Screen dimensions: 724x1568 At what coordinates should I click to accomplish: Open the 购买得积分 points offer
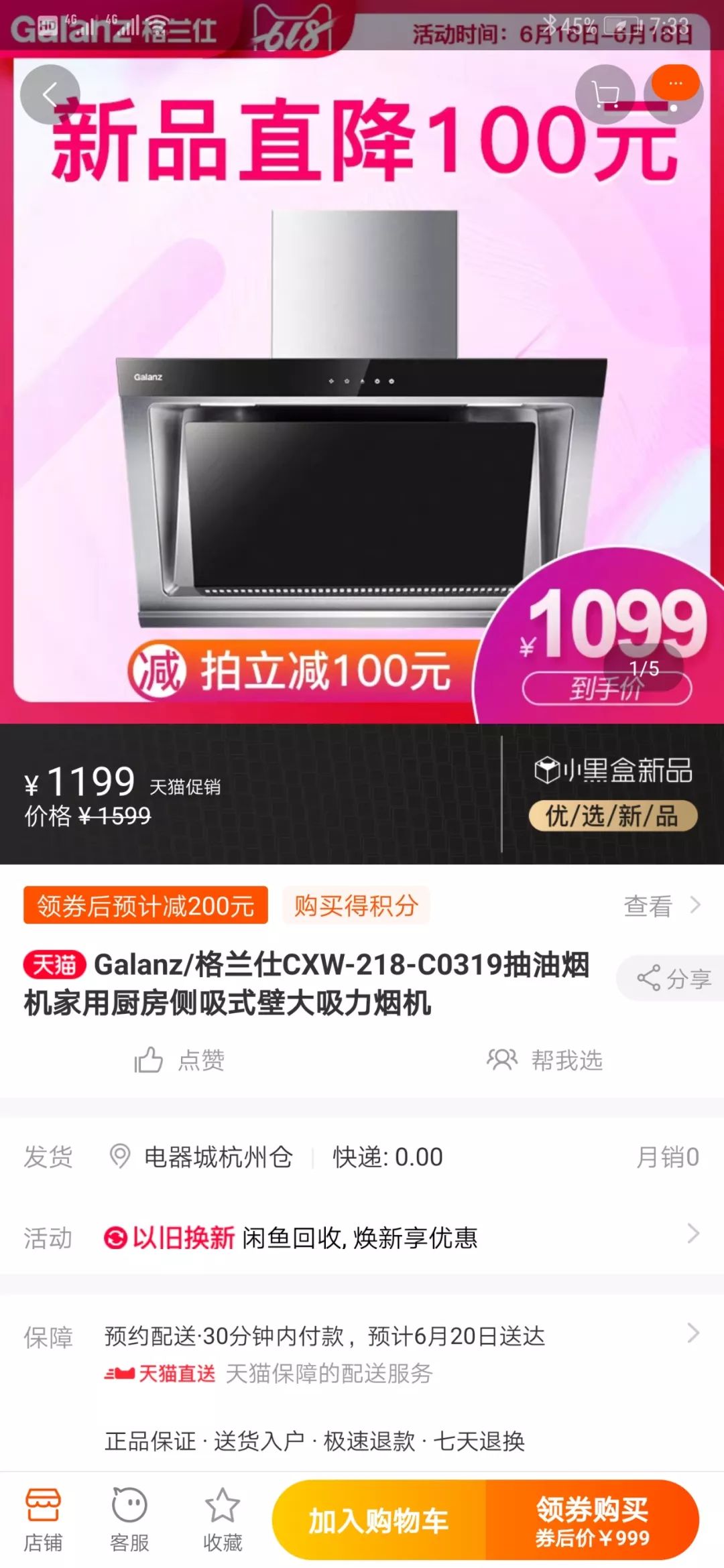click(x=356, y=905)
